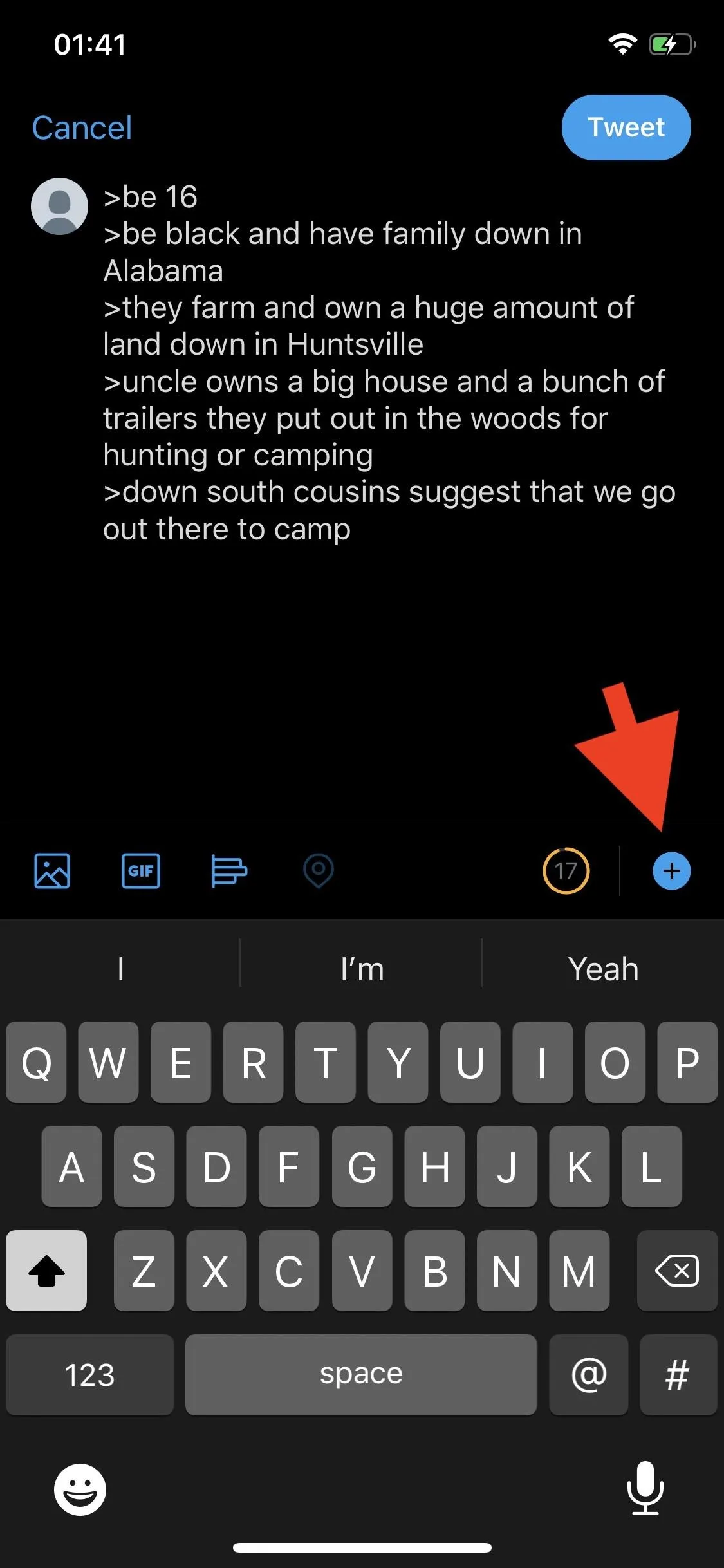Add a photo to the tweet
Viewport: 724px width, 1568px height.
tap(52, 871)
